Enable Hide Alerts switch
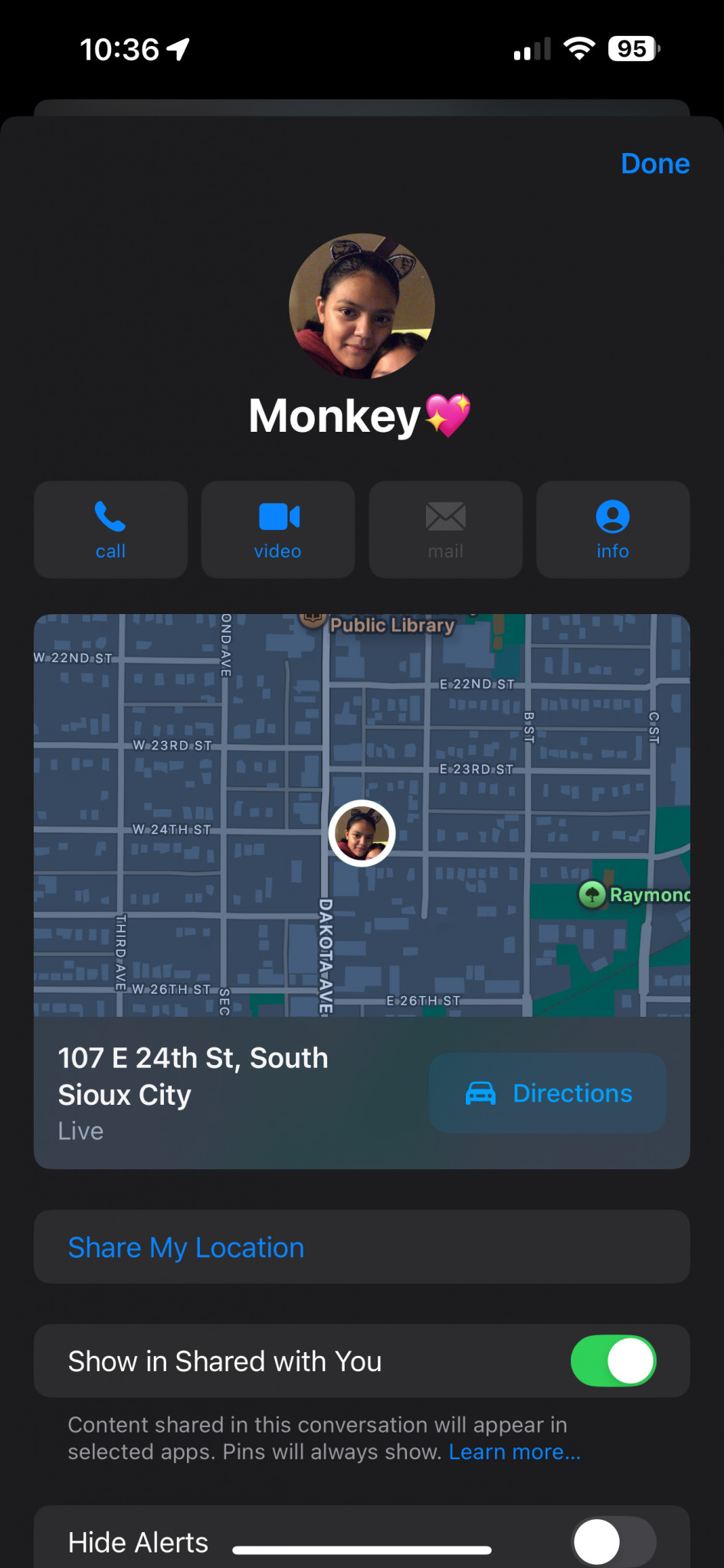The image size is (724, 1568). (x=613, y=1541)
